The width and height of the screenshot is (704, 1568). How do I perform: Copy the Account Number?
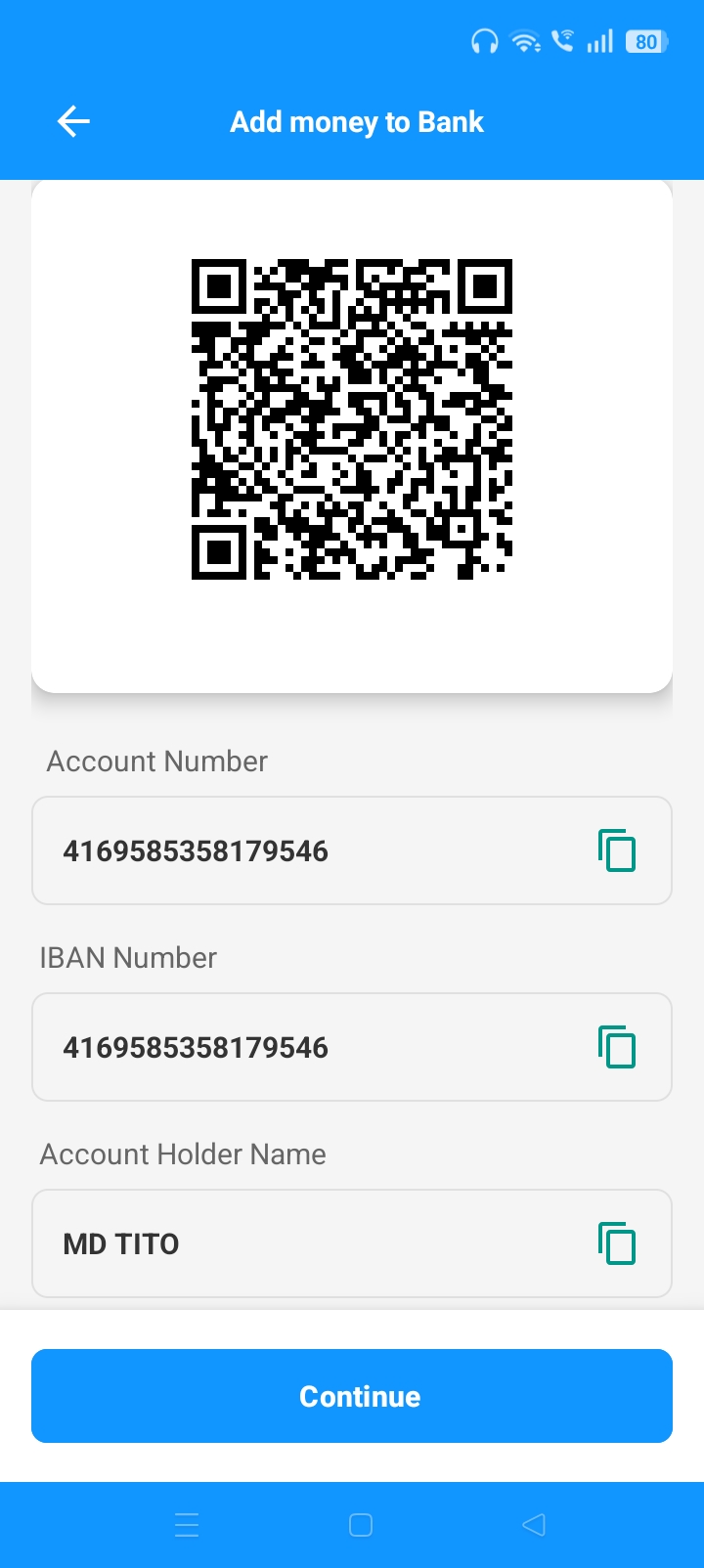(x=617, y=850)
